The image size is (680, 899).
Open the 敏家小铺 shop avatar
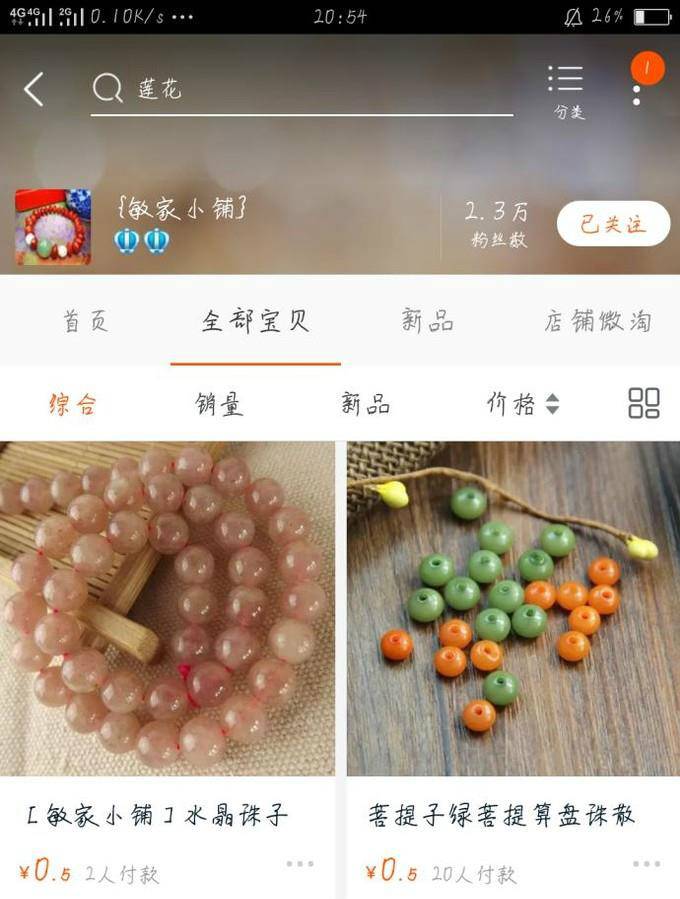coord(53,227)
